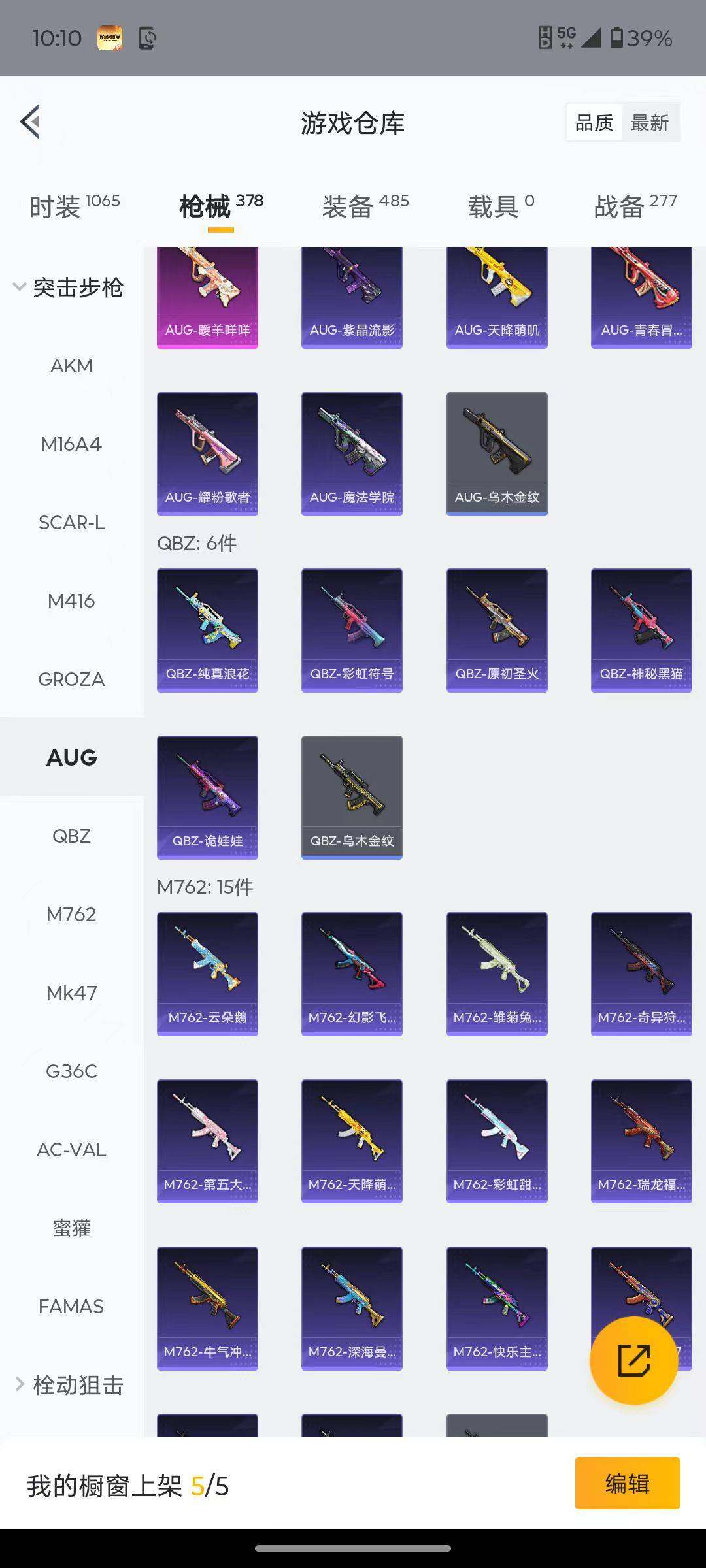Open the 载具 tab

click(x=501, y=206)
